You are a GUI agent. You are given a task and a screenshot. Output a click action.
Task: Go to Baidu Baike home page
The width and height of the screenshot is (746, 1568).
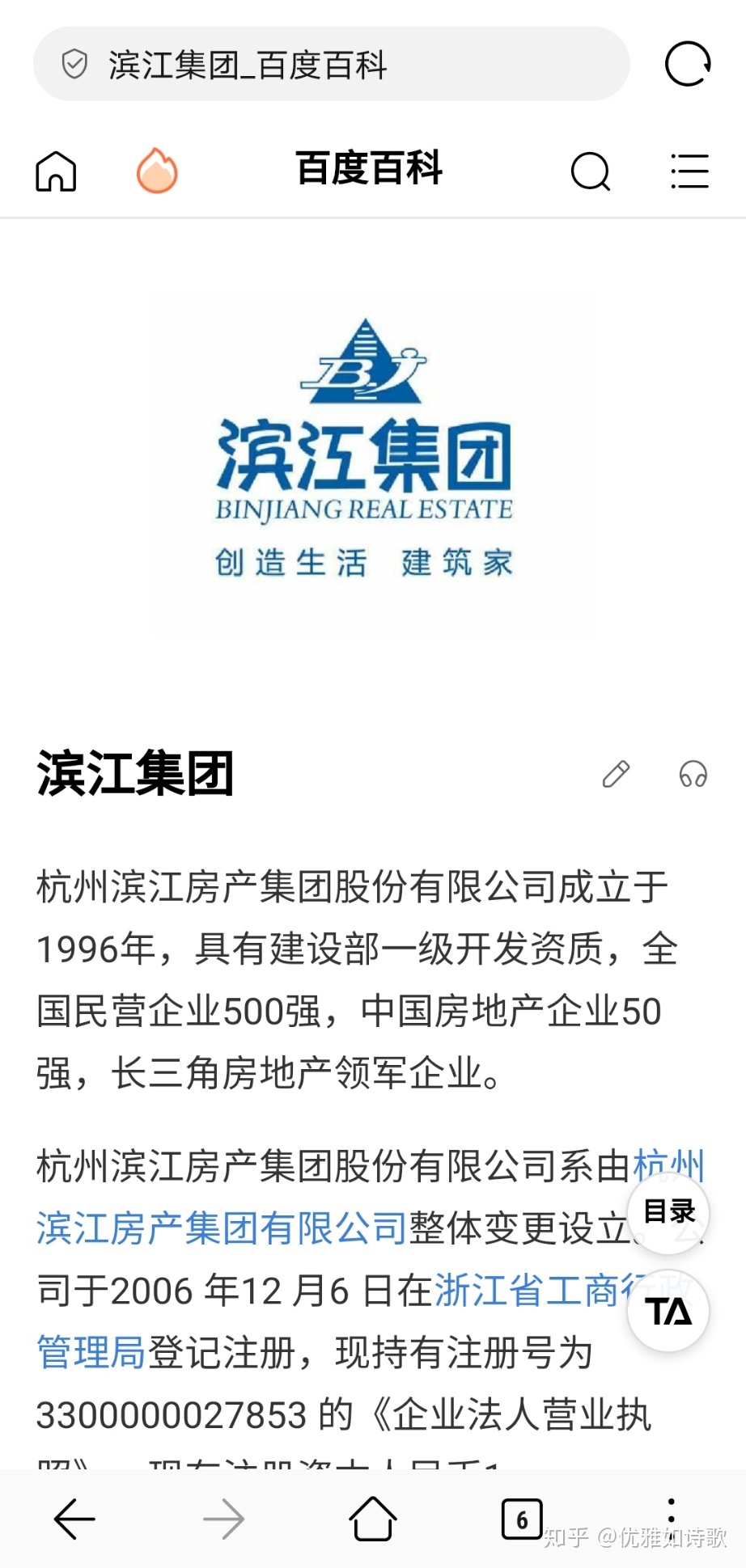[x=56, y=171]
